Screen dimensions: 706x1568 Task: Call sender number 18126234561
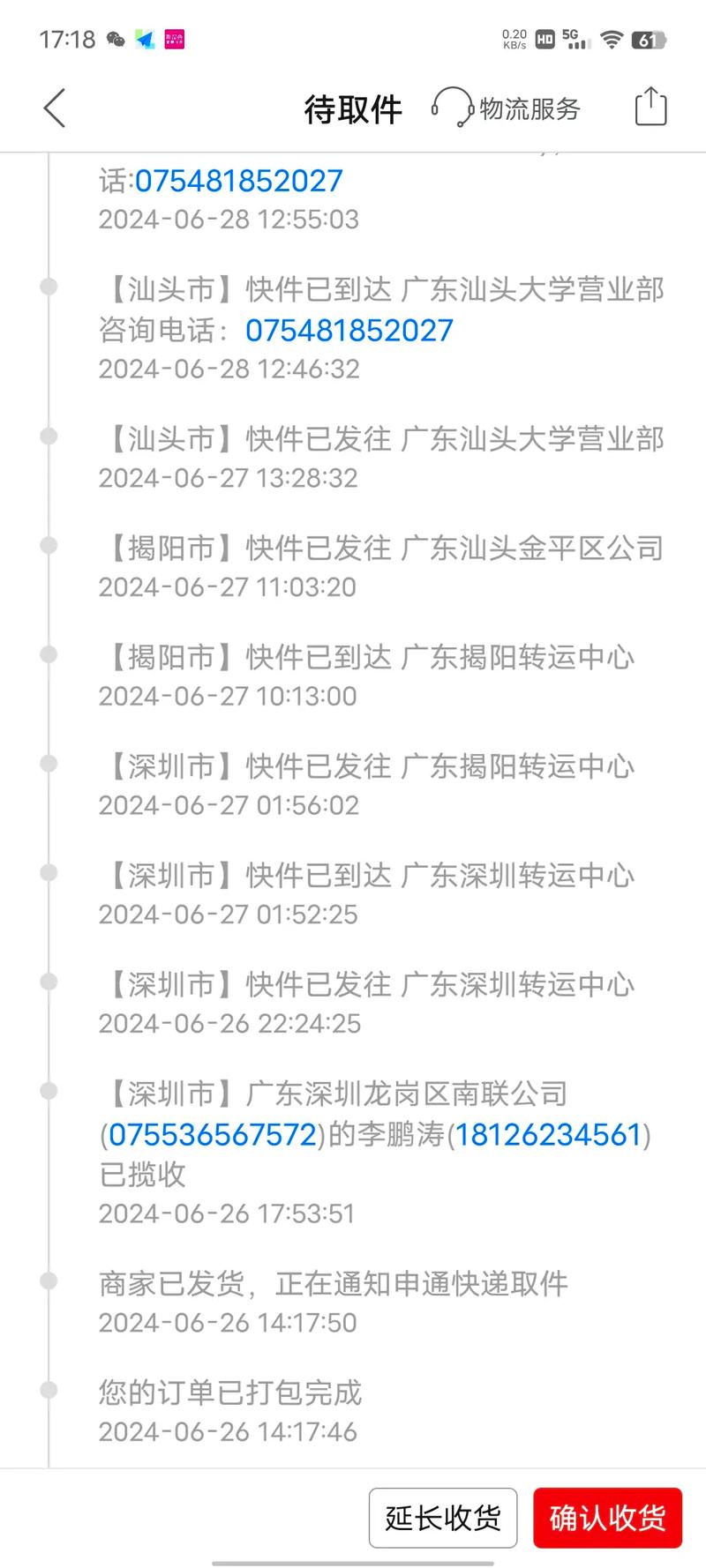click(547, 1134)
